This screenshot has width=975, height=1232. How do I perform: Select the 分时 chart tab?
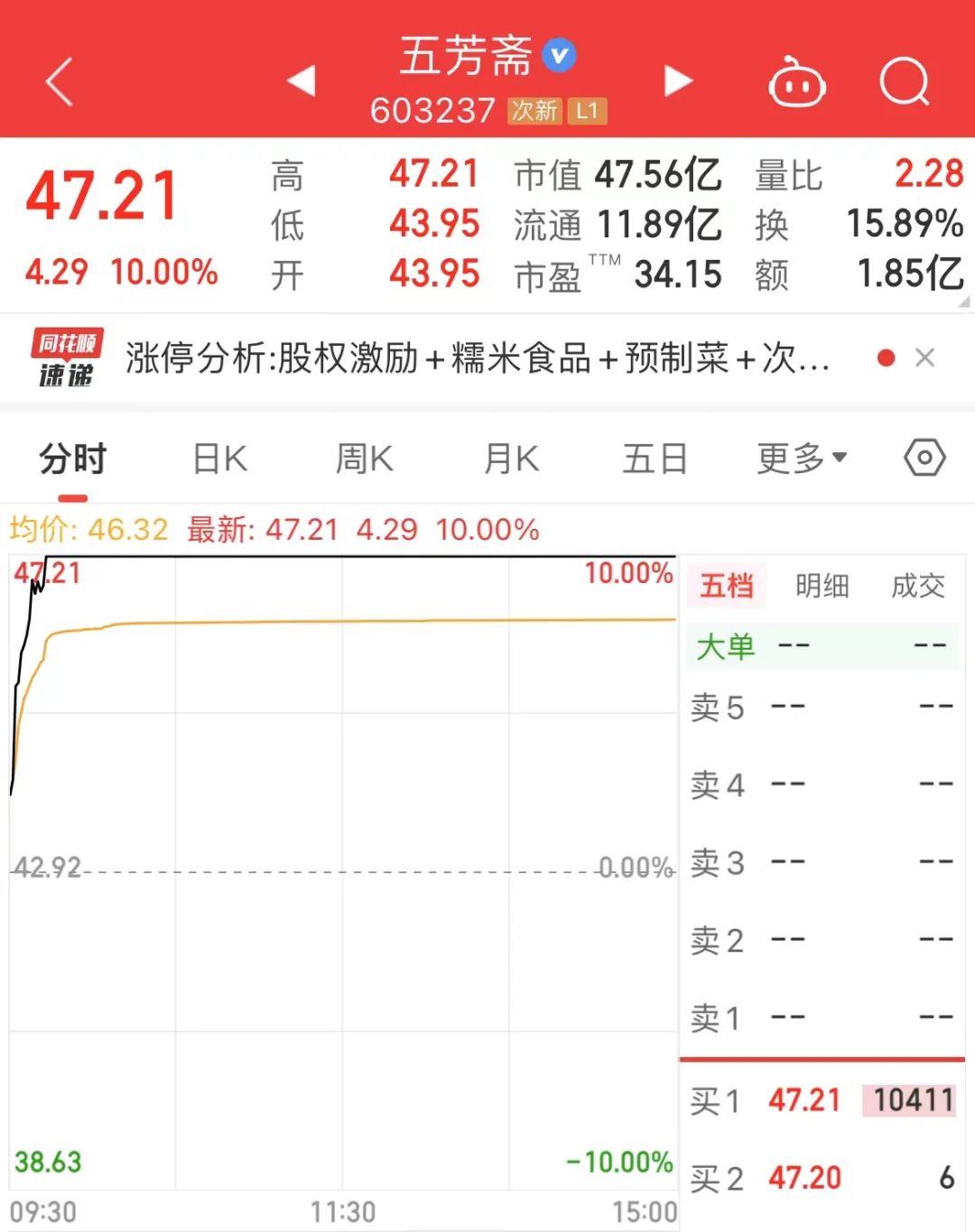(x=72, y=459)
